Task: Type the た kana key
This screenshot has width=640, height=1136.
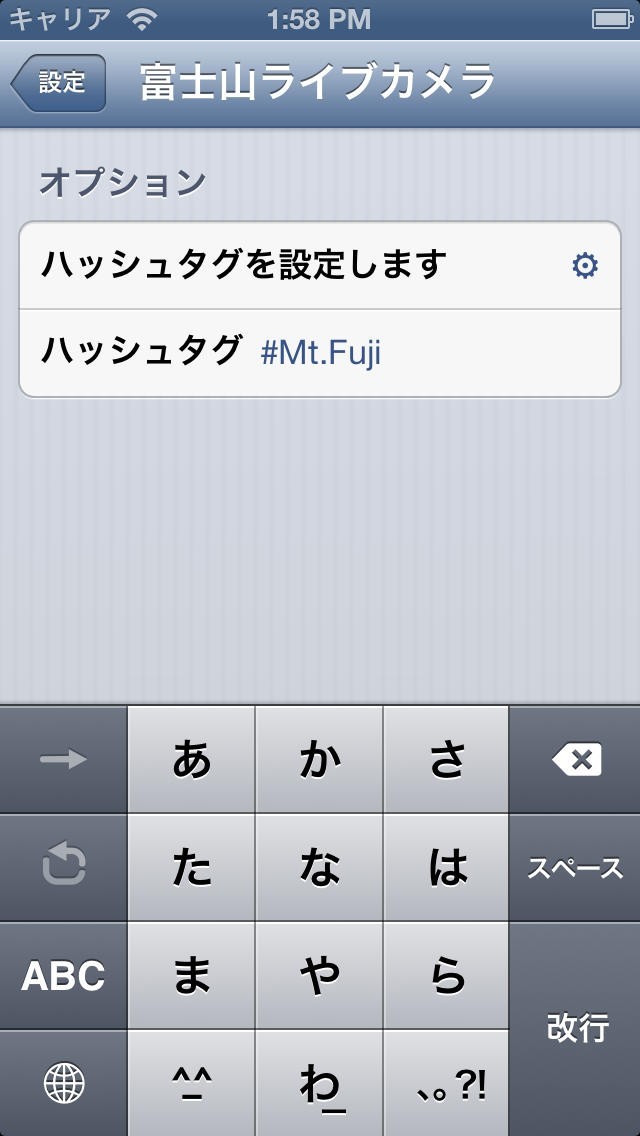Action: click(192, 868)
